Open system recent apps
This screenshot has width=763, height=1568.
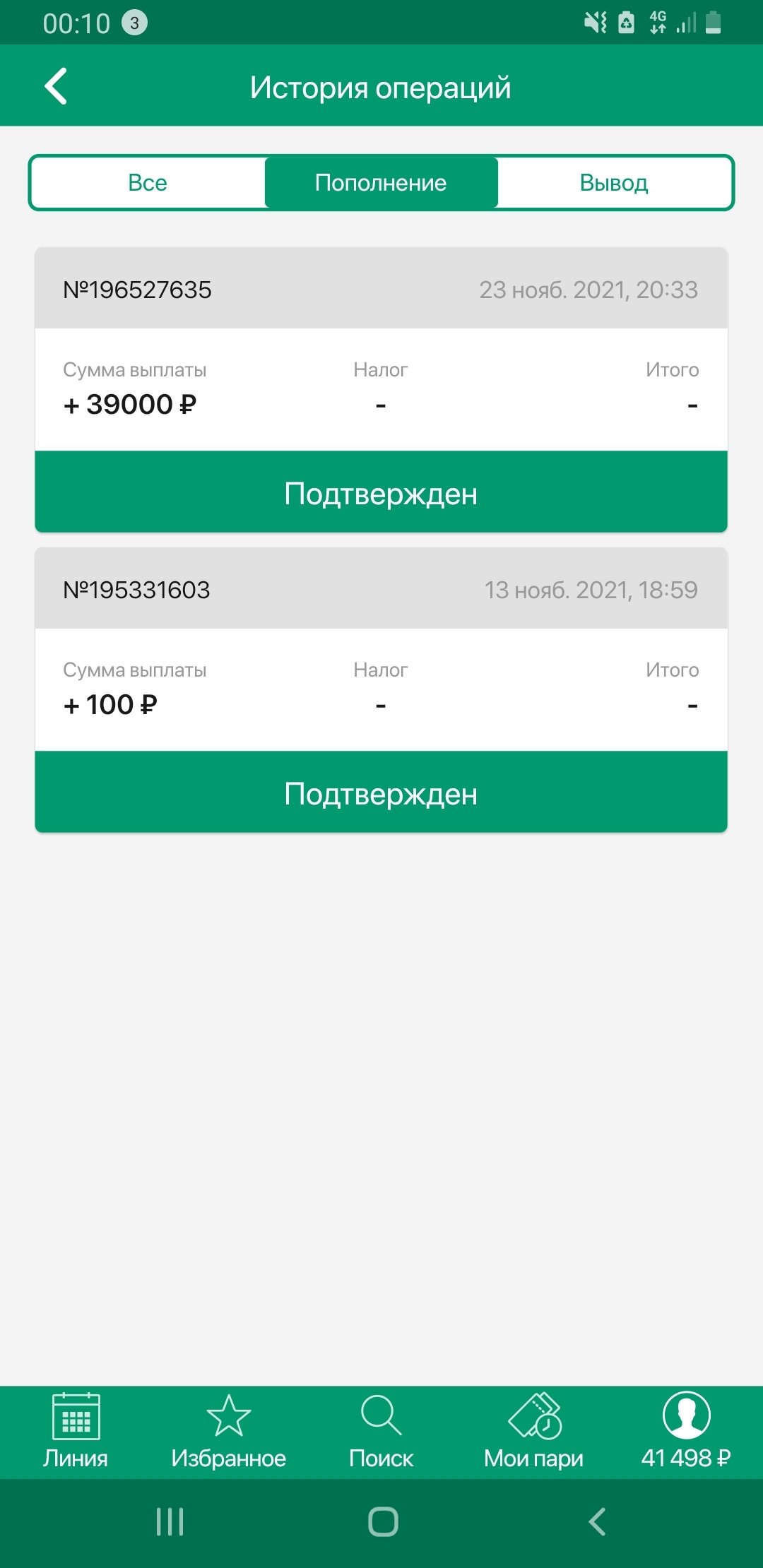pos(170,1521)
